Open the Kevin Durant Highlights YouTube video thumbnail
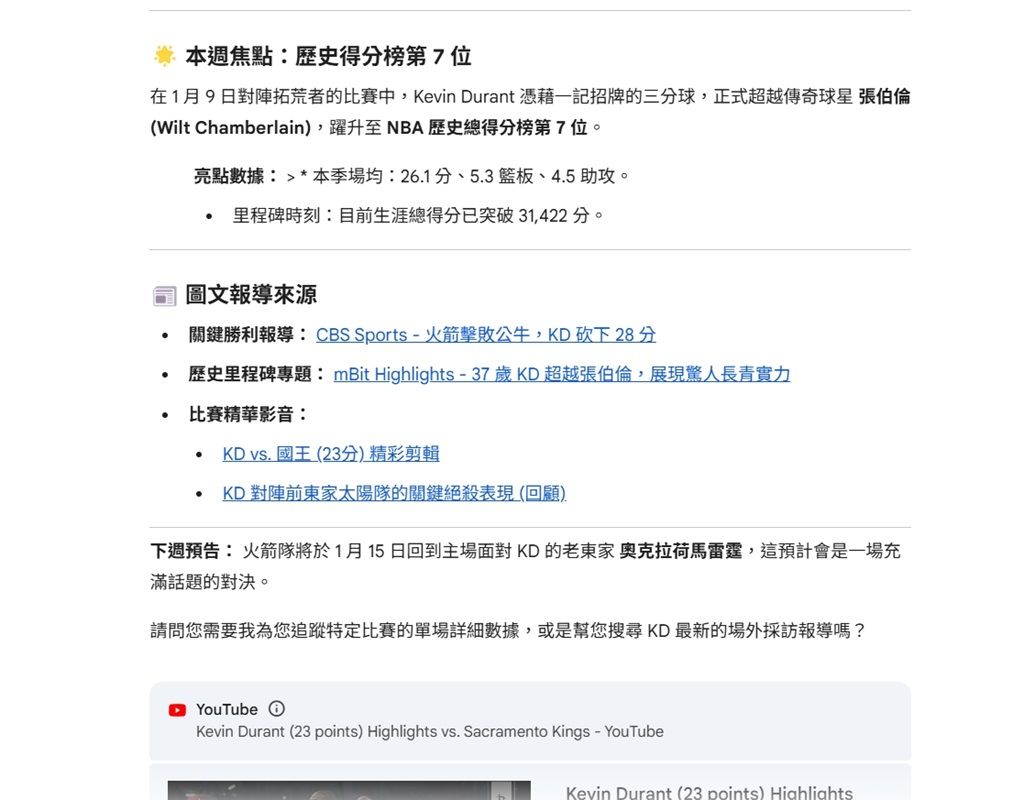 pyautogui.click(x=349, y=790)
